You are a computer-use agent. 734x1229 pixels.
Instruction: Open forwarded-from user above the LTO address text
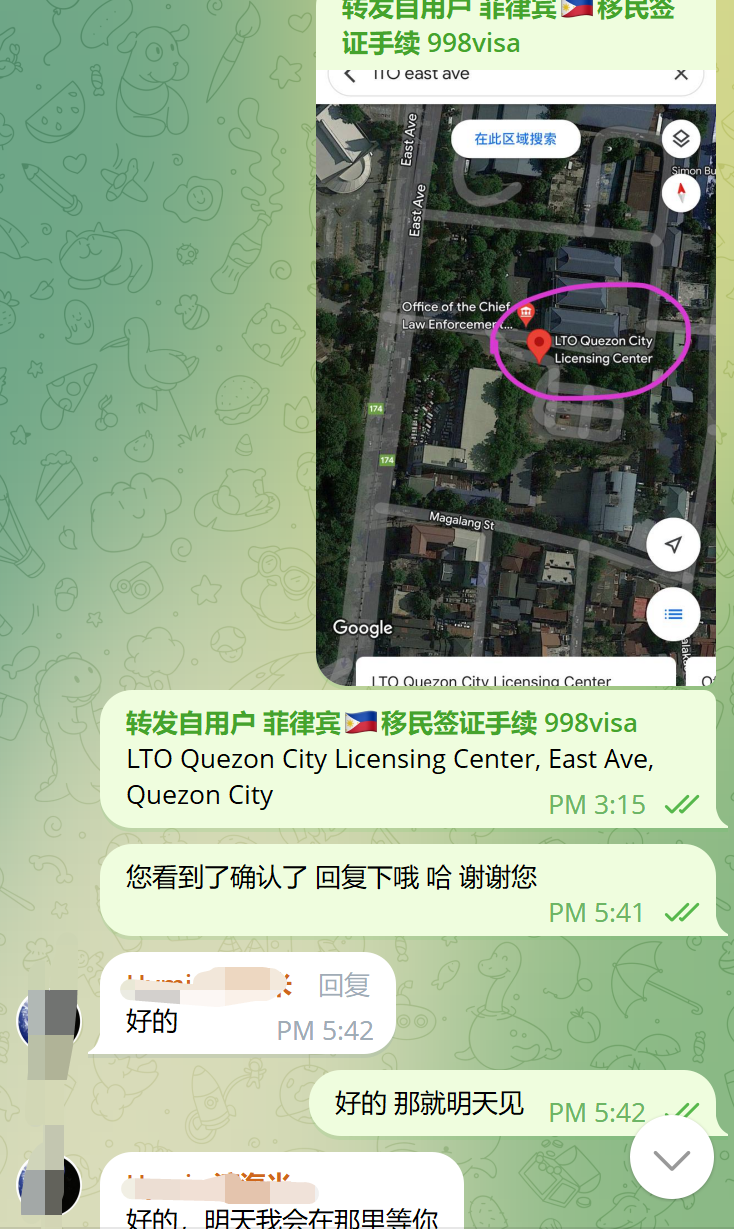pyautogui.click(x=381, y=722)
